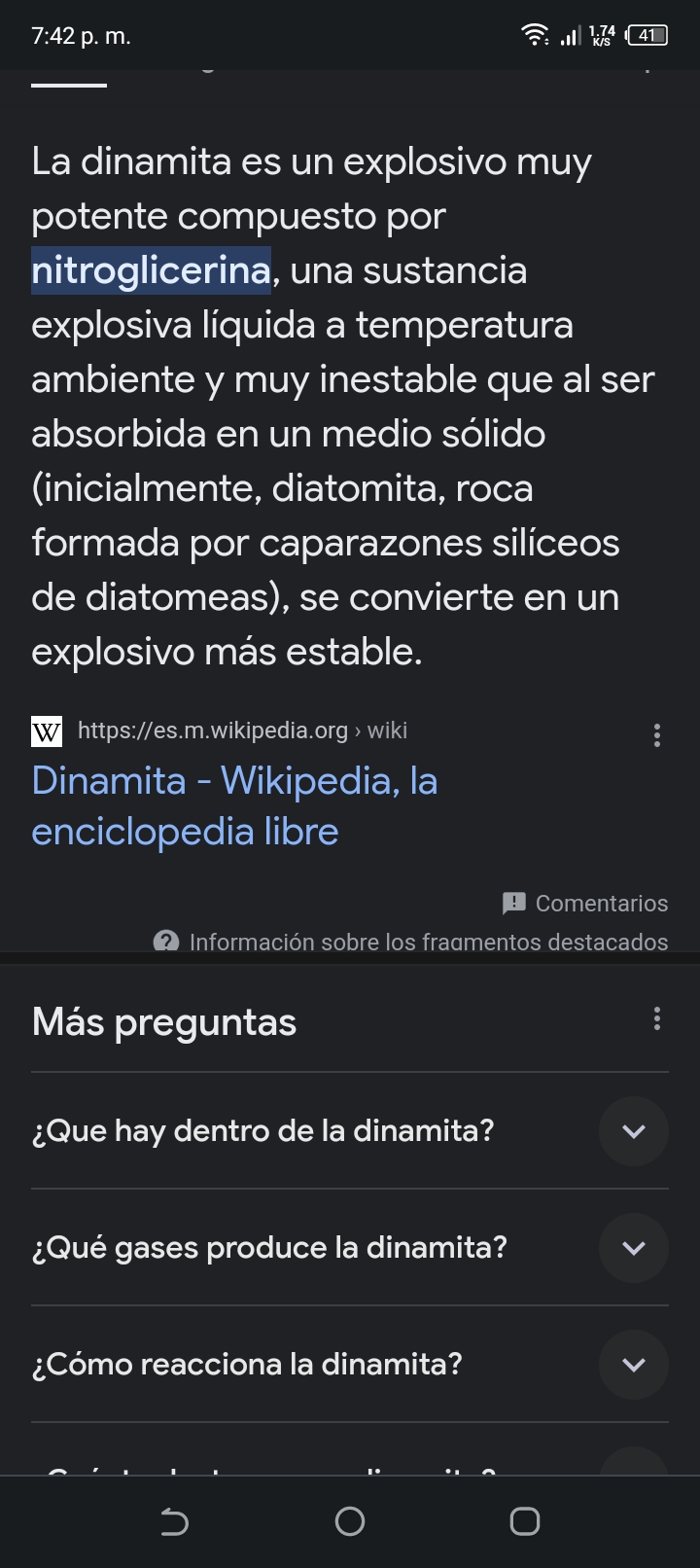Open overflow menu beside the Wikipedia URL

(x=657, y=735)
